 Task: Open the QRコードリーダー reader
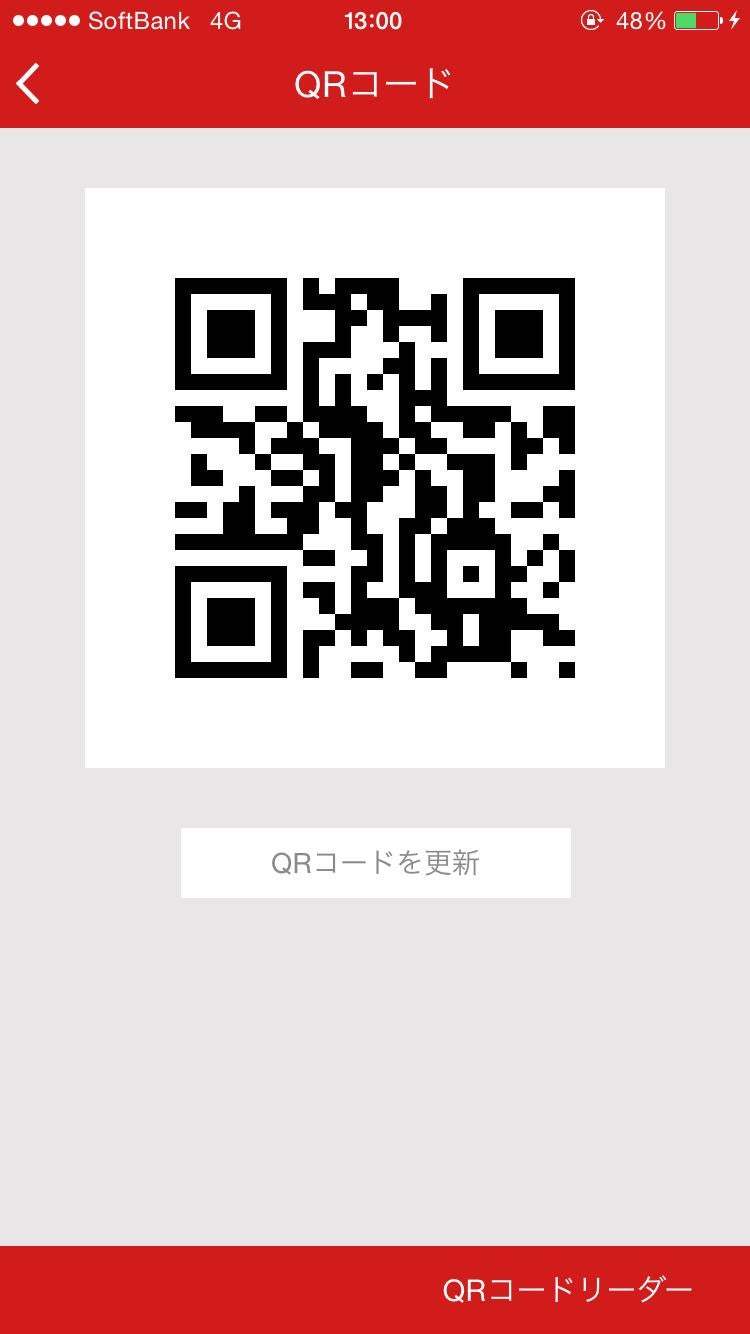pyautogui.click(x=565, y=1290)
